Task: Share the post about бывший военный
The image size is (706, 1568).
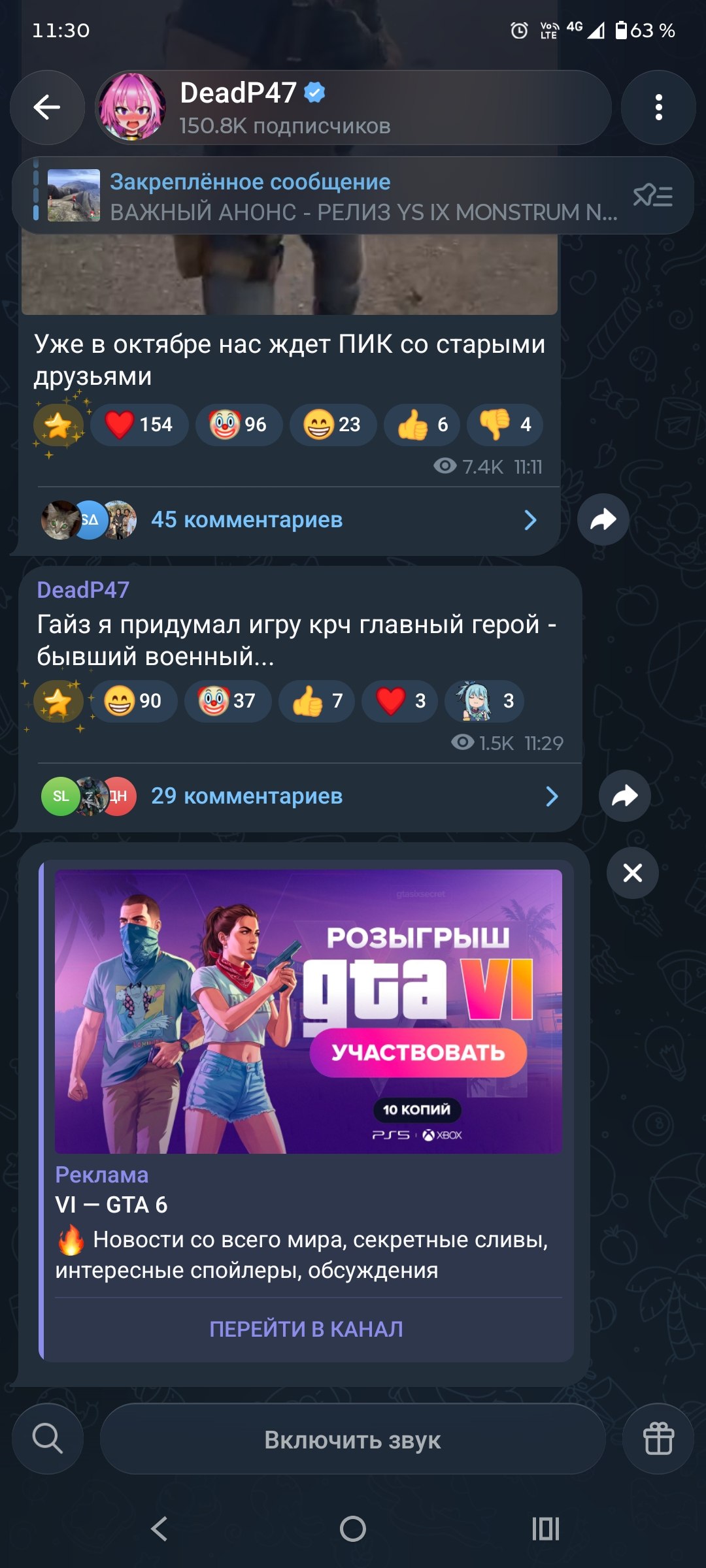Action: point(625,796)
